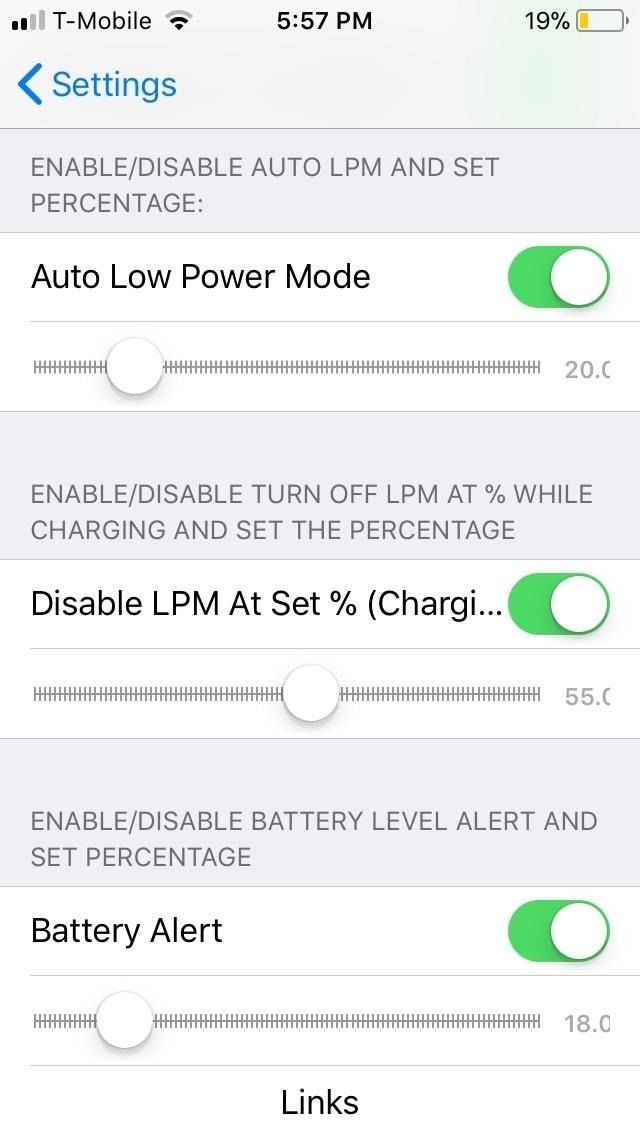Switch off the Battery Alert toggle

[x=558, y=931]
